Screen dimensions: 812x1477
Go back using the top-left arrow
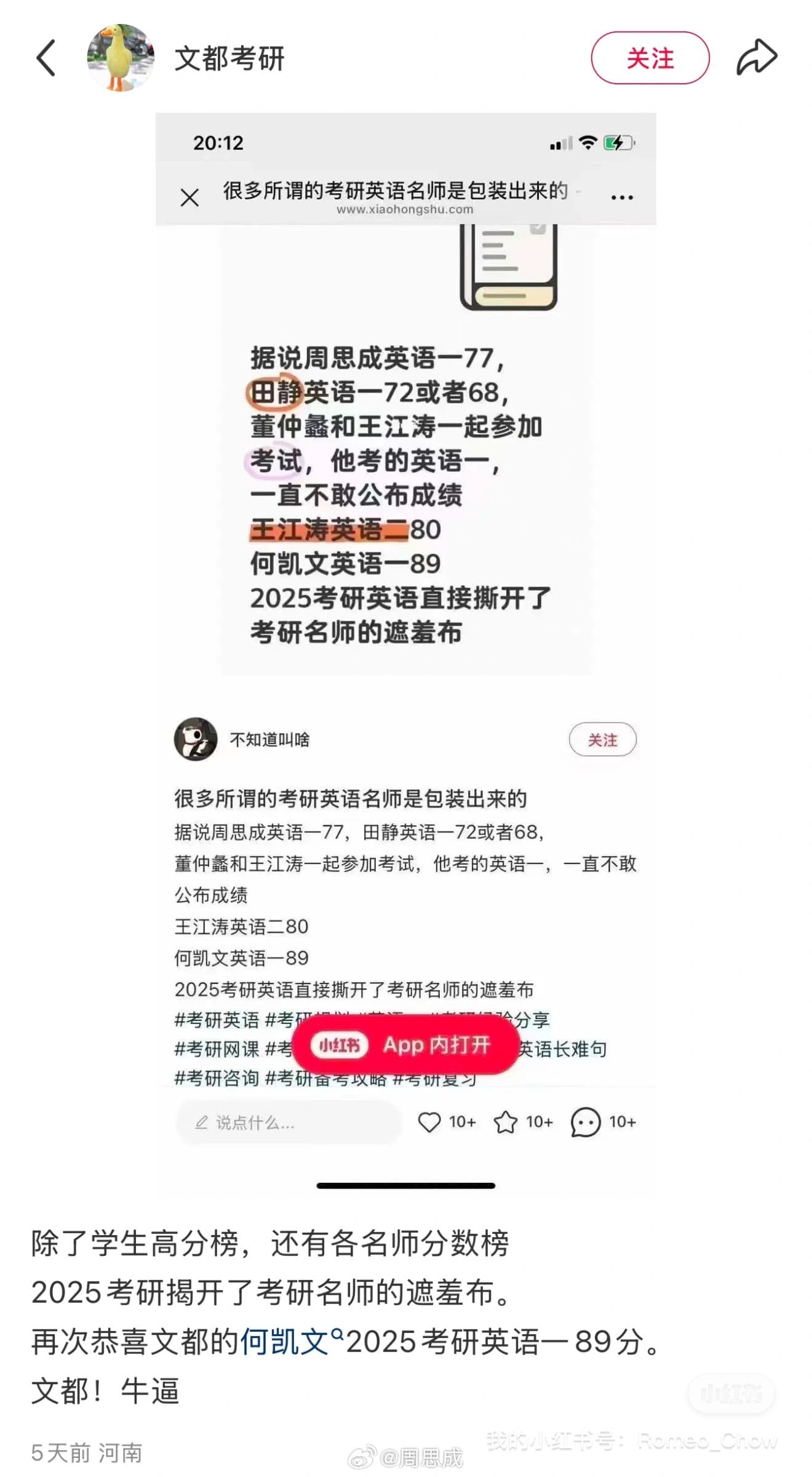(x=46, y=58)
